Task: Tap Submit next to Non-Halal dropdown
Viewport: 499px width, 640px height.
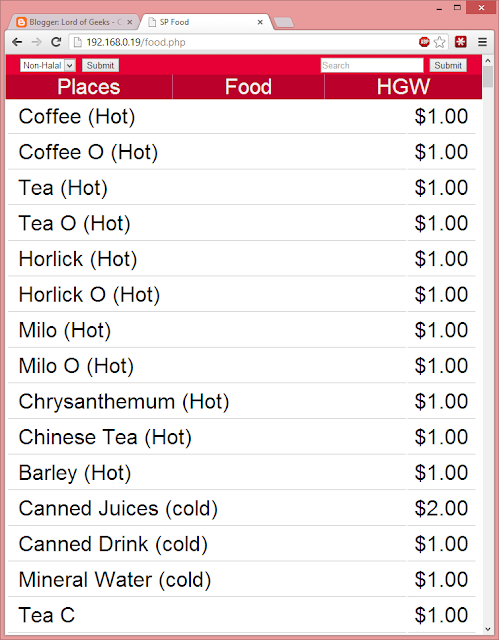Action: 100,65
